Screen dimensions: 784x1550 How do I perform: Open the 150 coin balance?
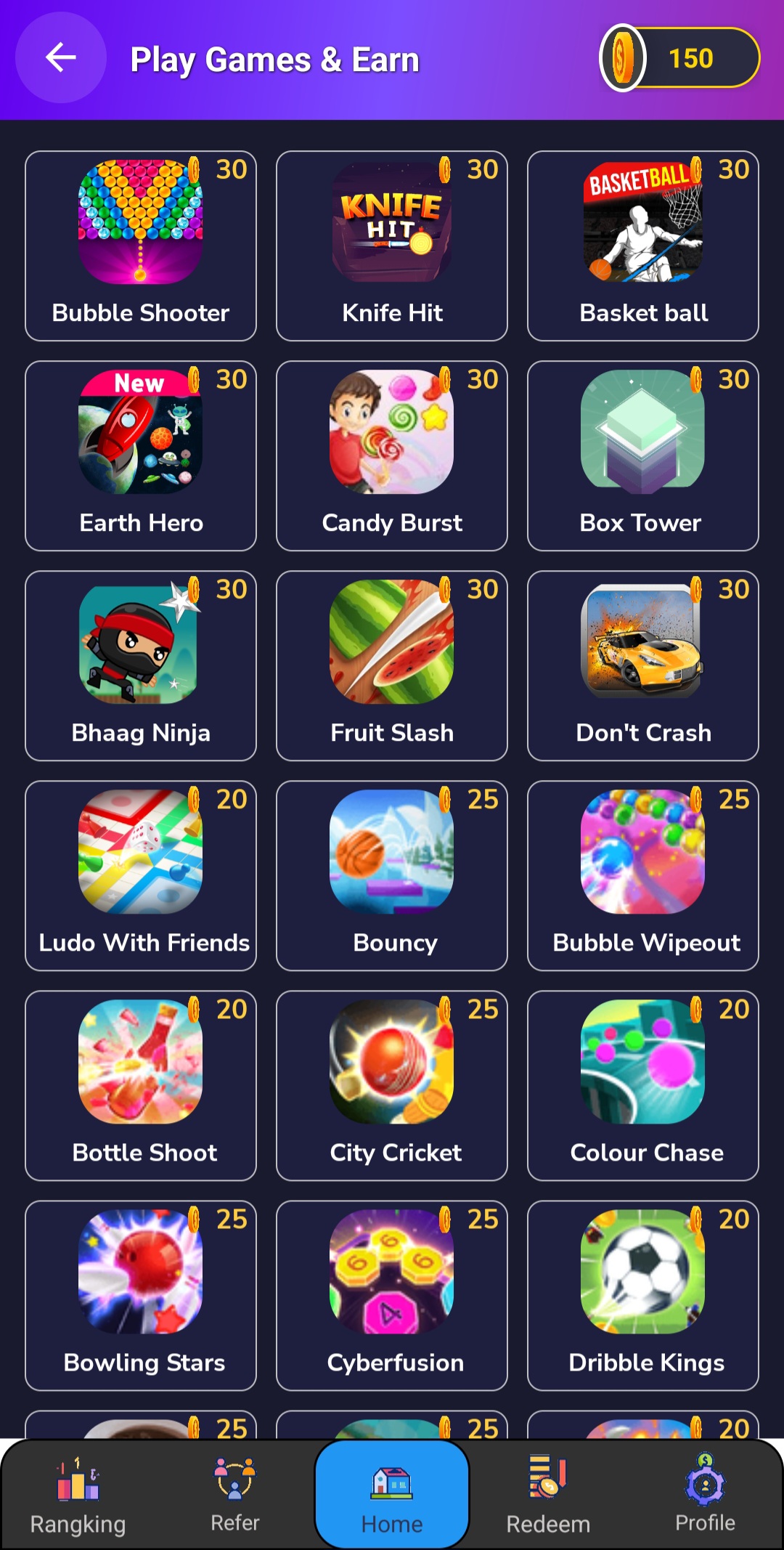pos(679,58)
